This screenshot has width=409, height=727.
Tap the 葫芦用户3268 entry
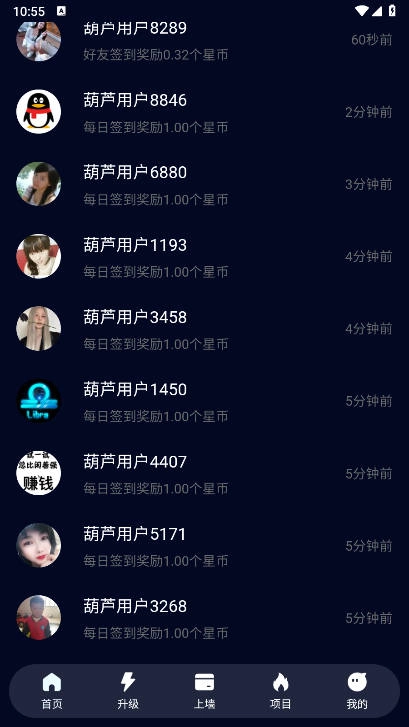(x=204, y=619)
